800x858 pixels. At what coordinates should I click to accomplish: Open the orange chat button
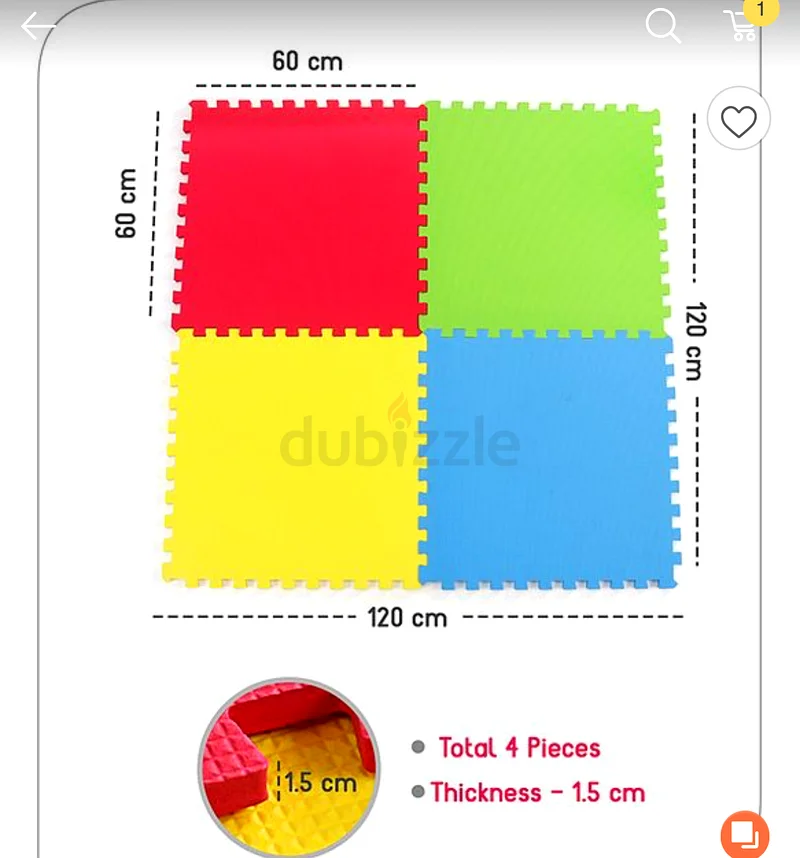(x=745, y=832)
